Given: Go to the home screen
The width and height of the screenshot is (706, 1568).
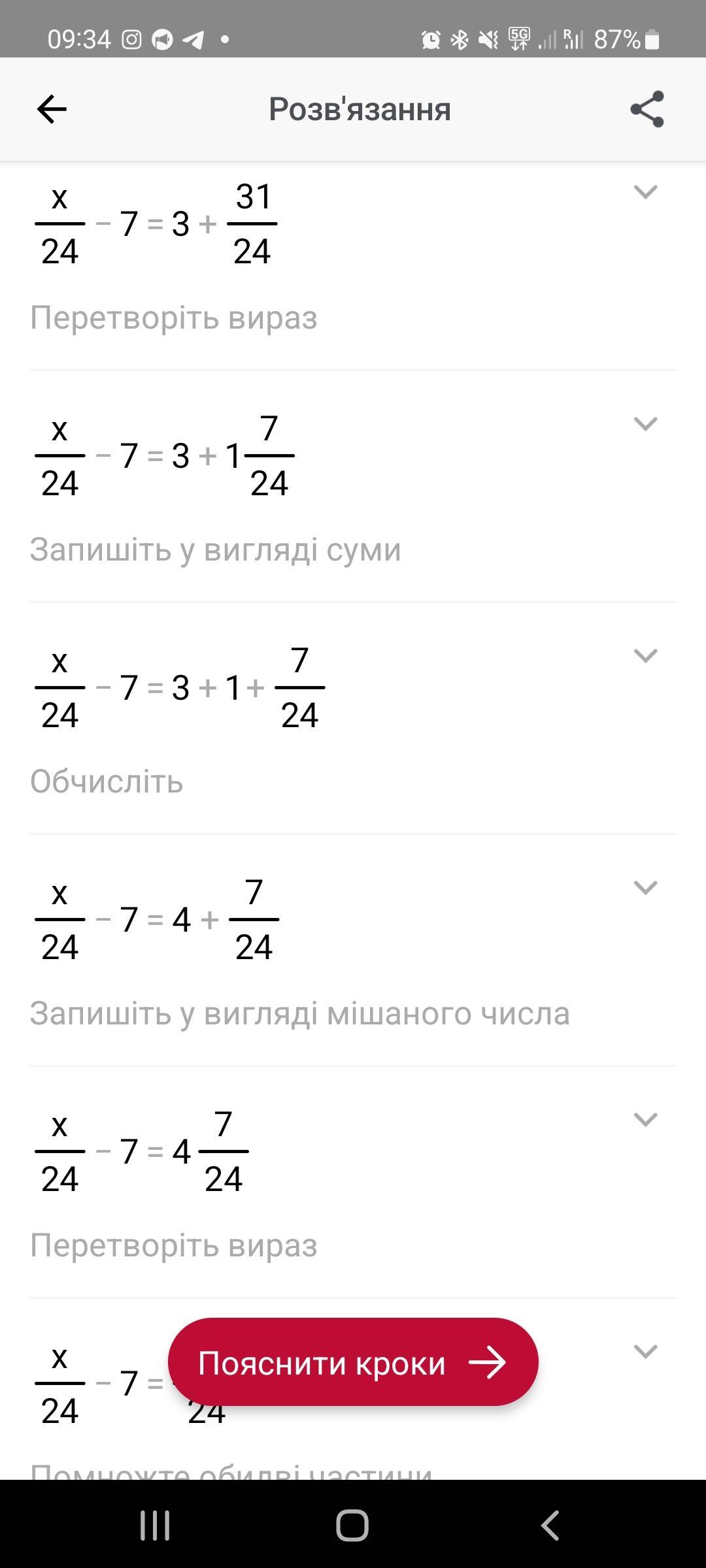Looking at the screenshot, I should [x=352, y=1526].
